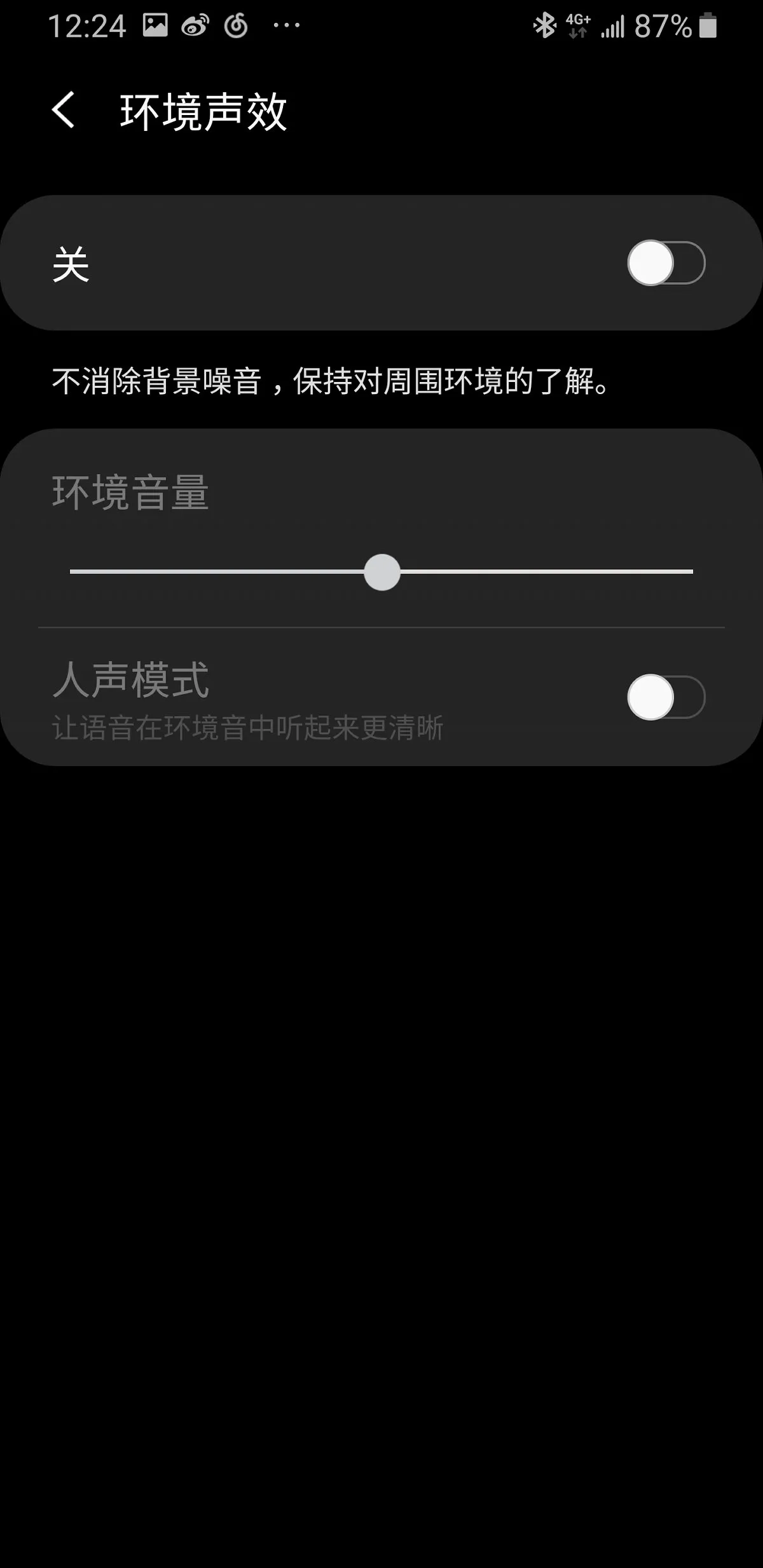
Task: Turn on the 关 ambient sound switch
Action: coord(666,262)
